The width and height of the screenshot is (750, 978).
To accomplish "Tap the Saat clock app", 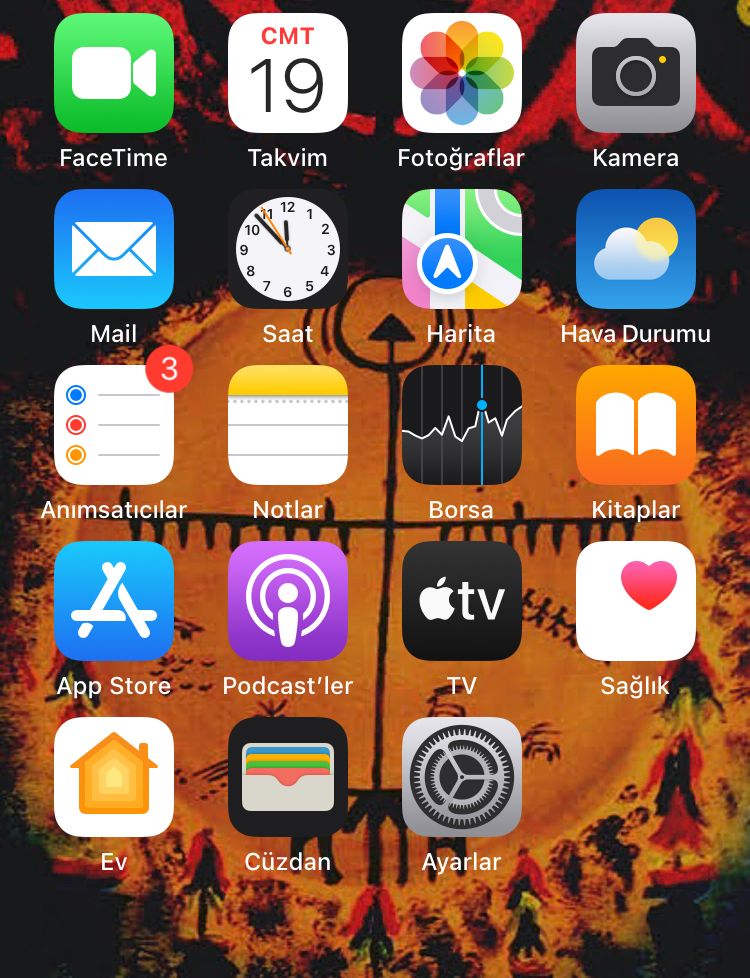I will tap(288, 249).
